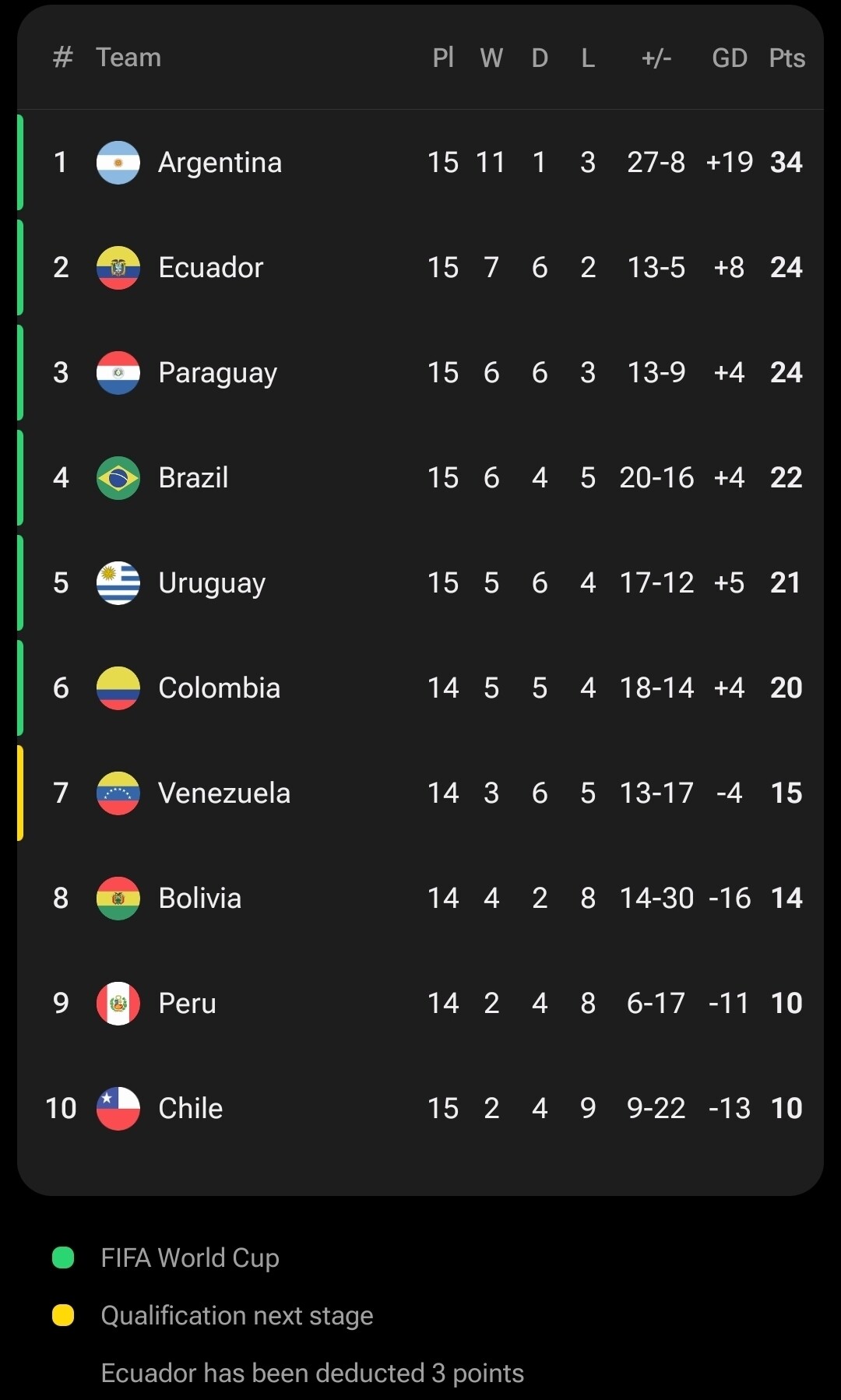Viewport: 841px width, 1400px height.
Task: Tap the Colombia row
Action: (219, 688)
